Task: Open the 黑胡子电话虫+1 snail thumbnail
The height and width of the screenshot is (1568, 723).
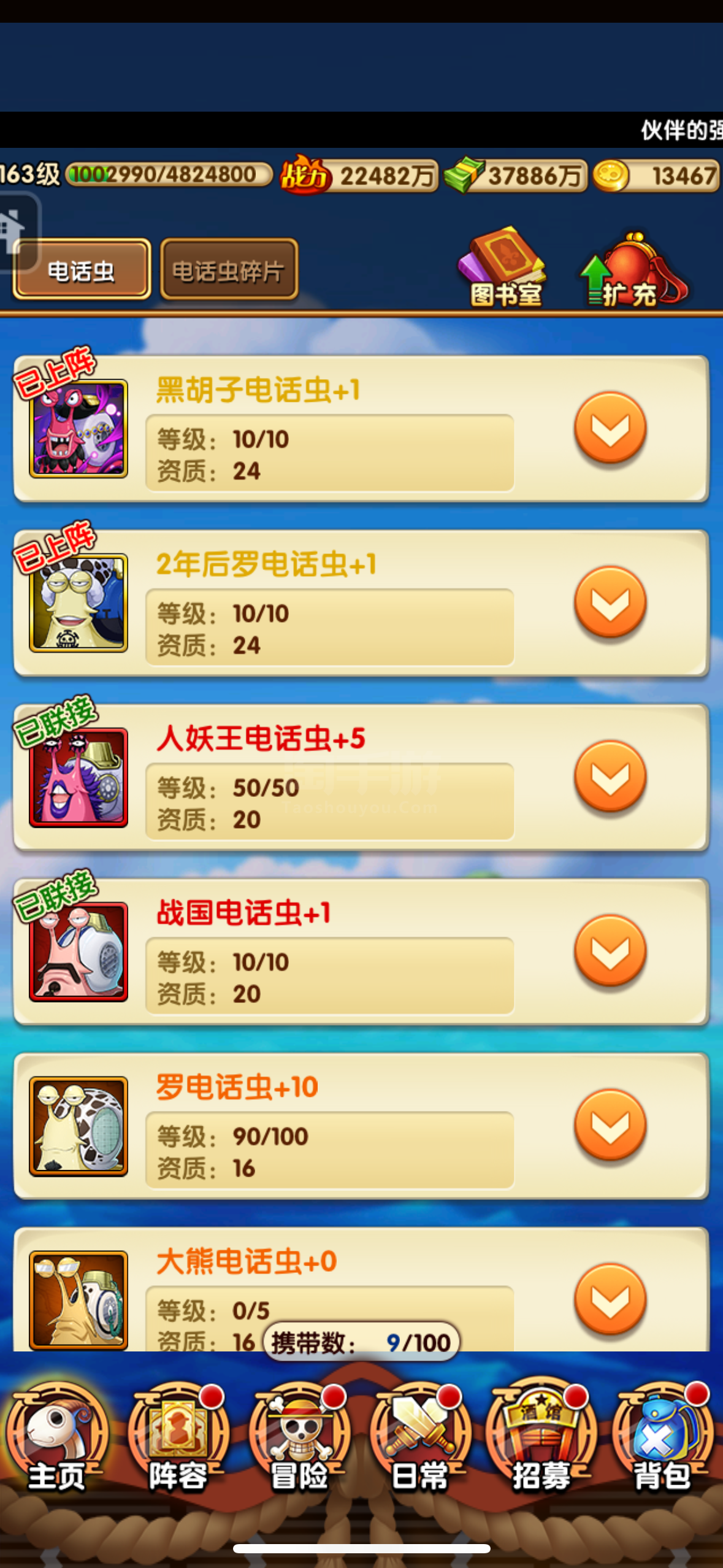Action: click(x=78, y=428)
